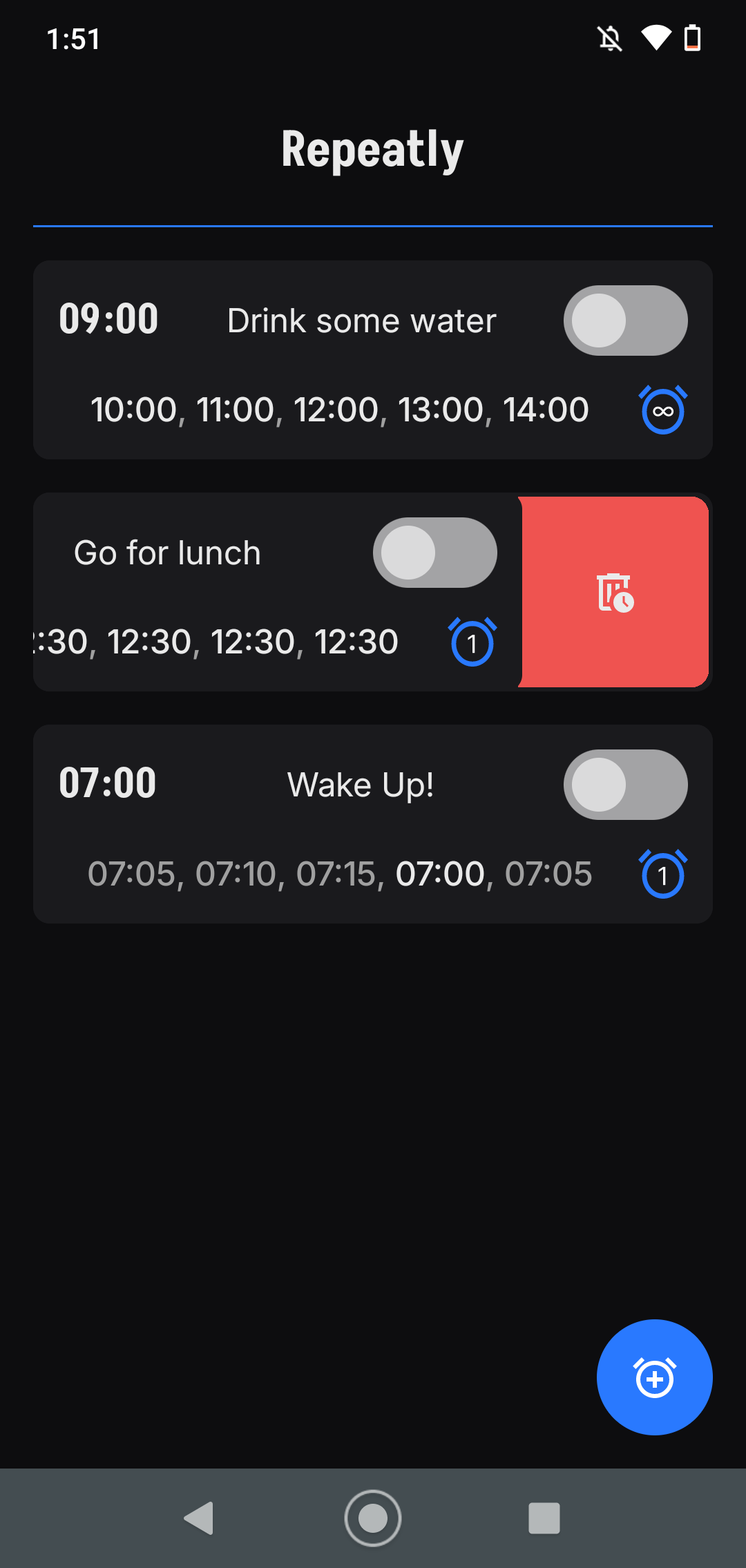Tap the red delete alarm icon
Image resolution: width=746 pixels, height=1568 pixels.
pos(613,591)
